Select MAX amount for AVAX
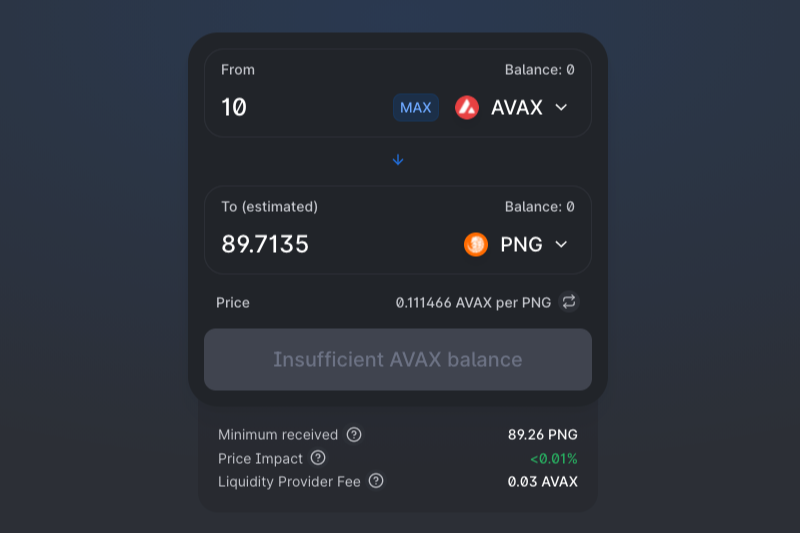This screenshot has height=533, width=800. 416,107
